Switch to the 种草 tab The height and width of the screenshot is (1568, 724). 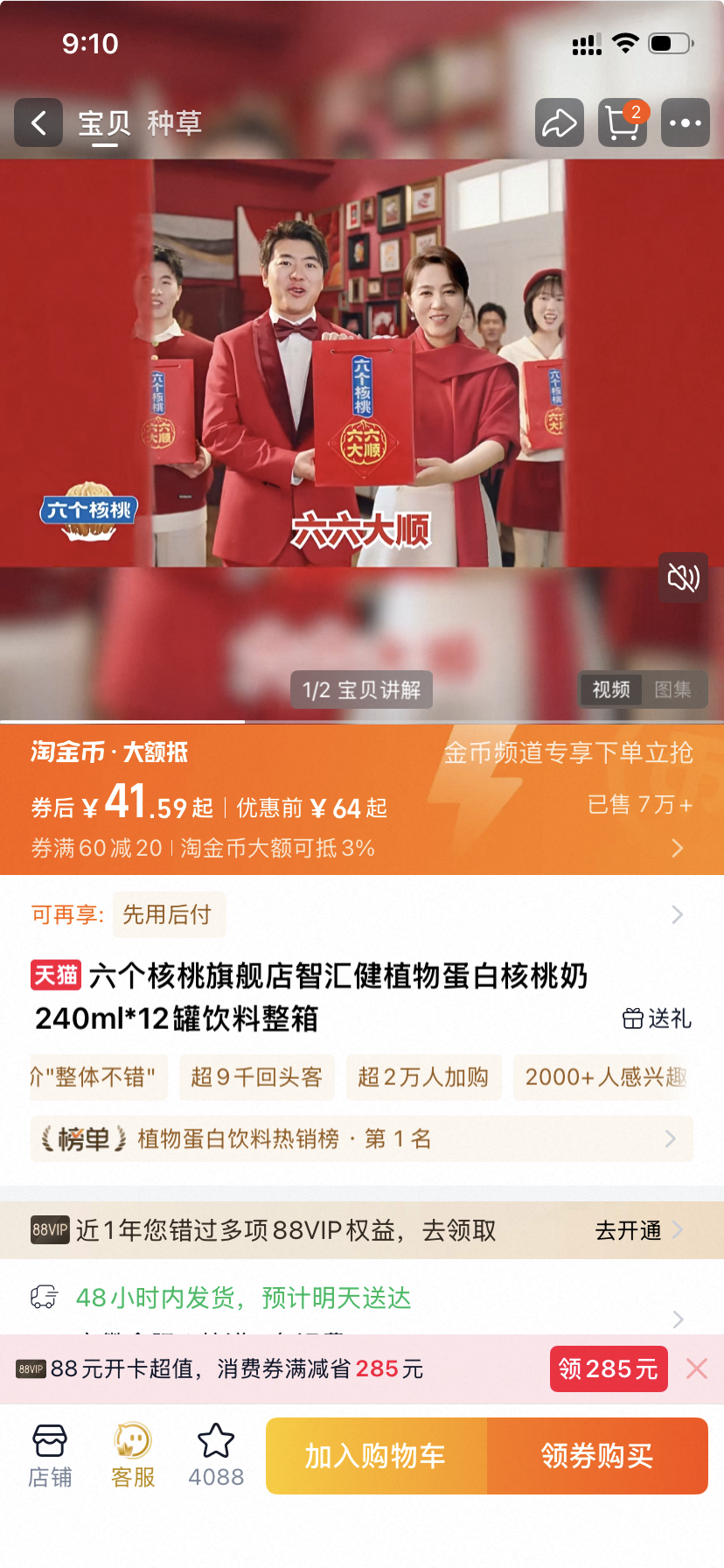click(174, 123)
